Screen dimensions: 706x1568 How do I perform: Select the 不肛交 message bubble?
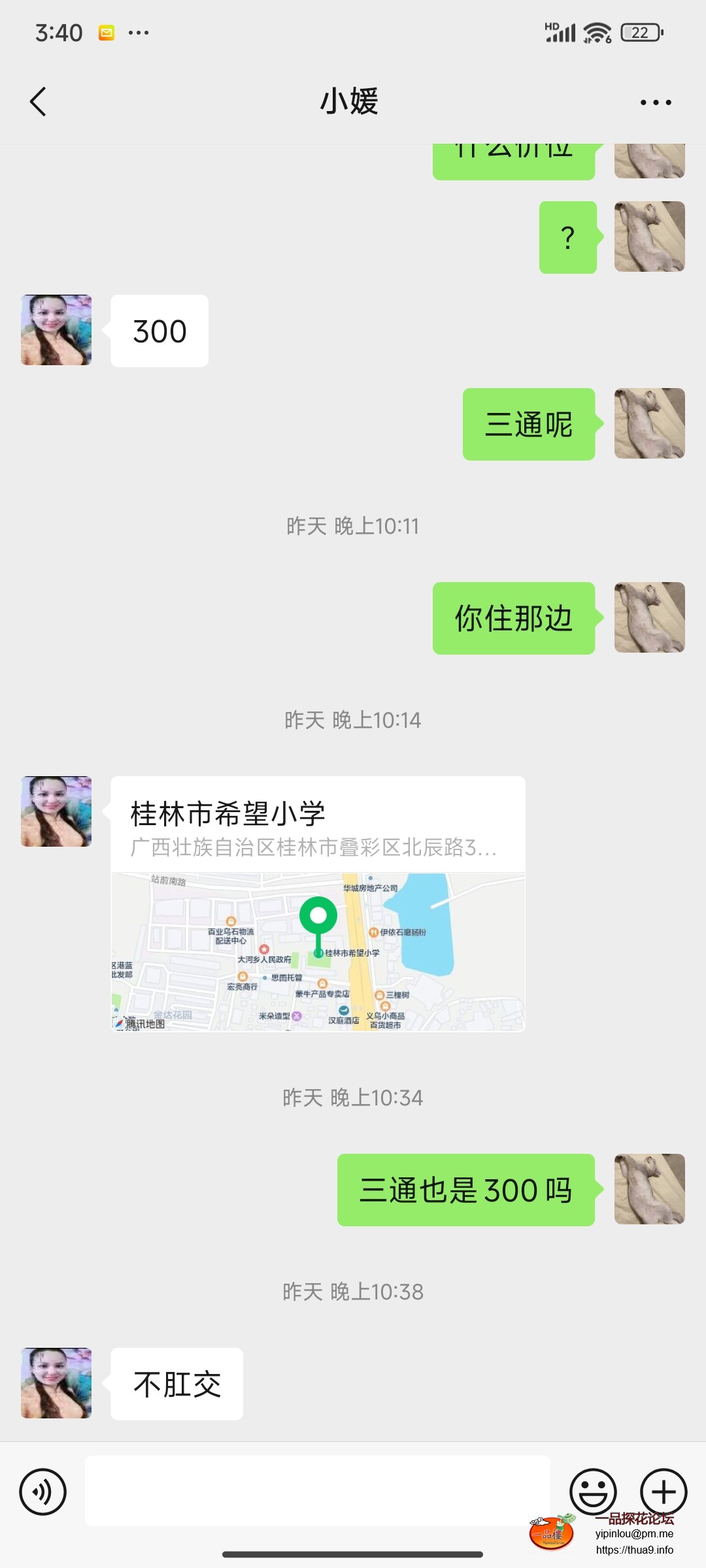(x=176, y=1383)
